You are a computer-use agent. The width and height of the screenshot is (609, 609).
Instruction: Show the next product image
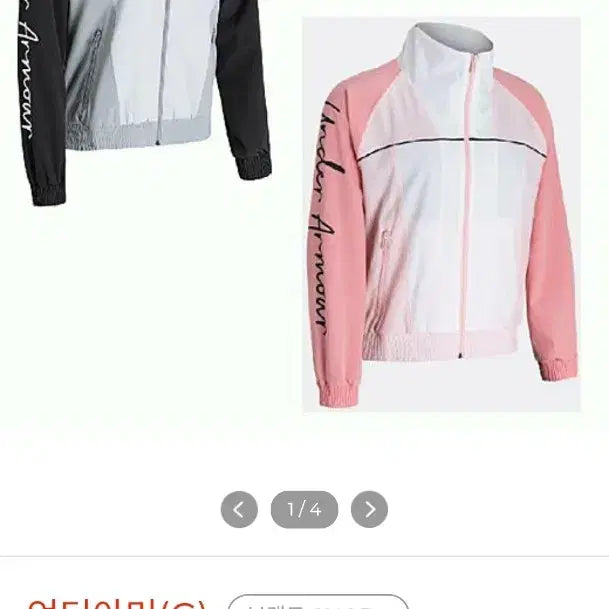pyautogui.click(x=369, y=509)
